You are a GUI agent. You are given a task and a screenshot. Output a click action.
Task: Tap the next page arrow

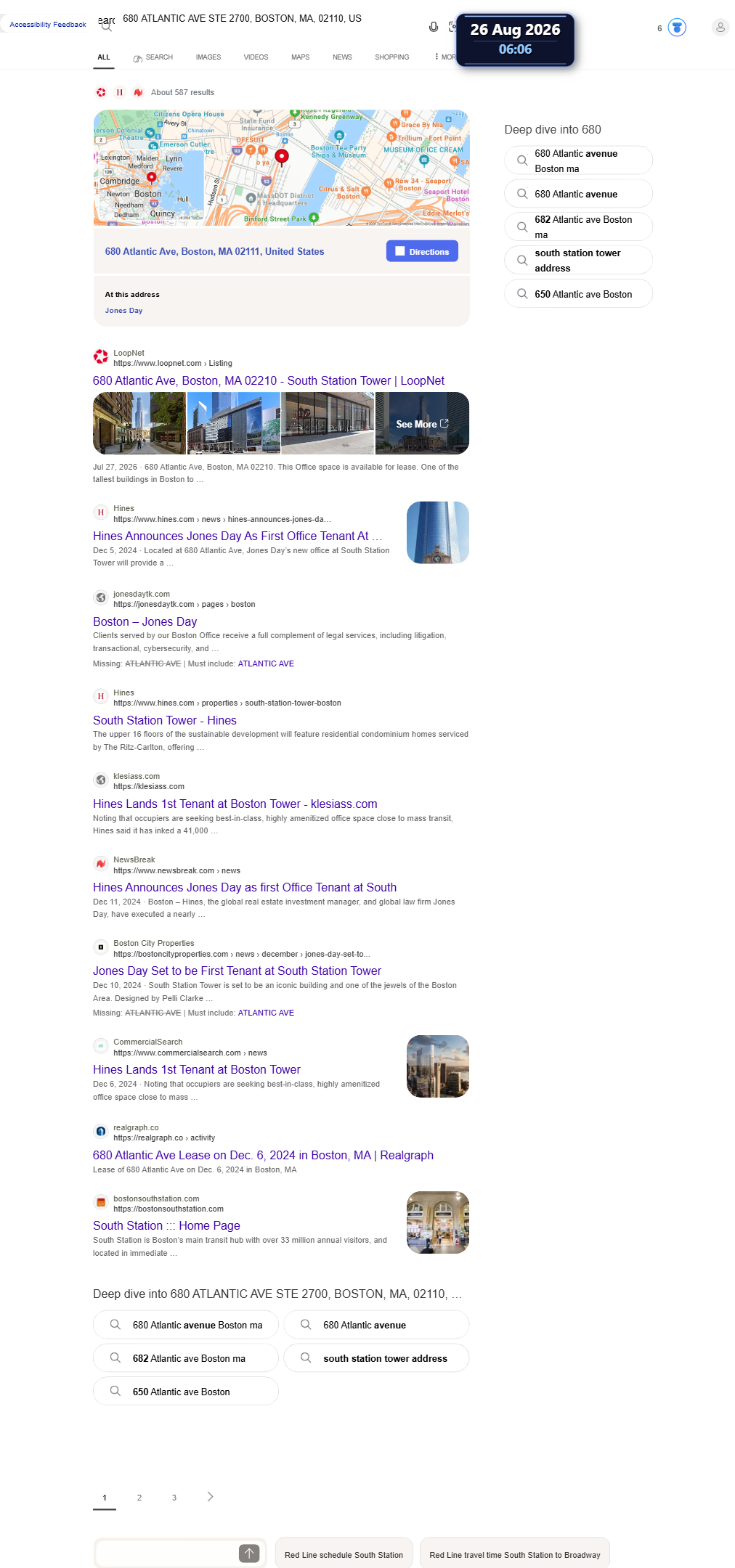tap(210, 1497)
